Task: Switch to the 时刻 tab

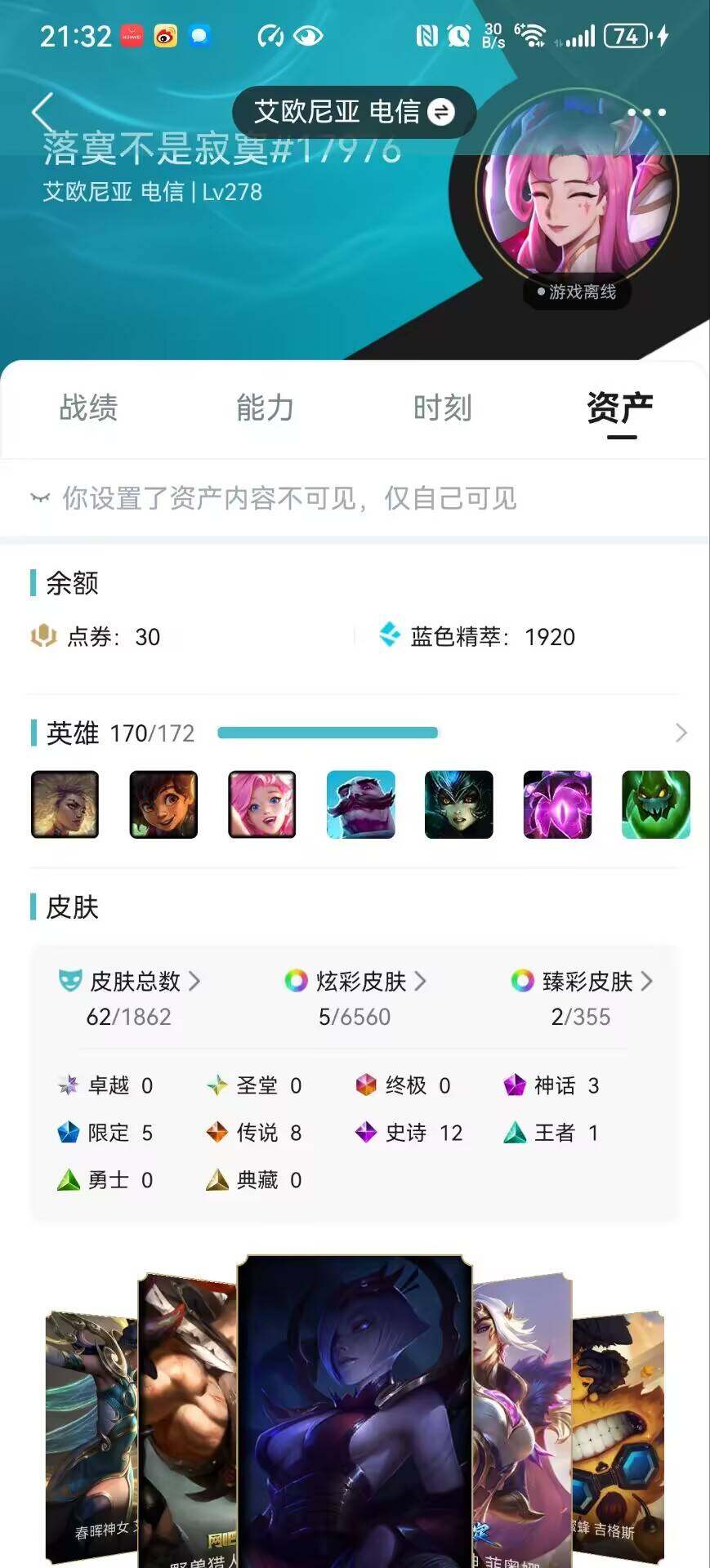Action: [x=442, y=408]
